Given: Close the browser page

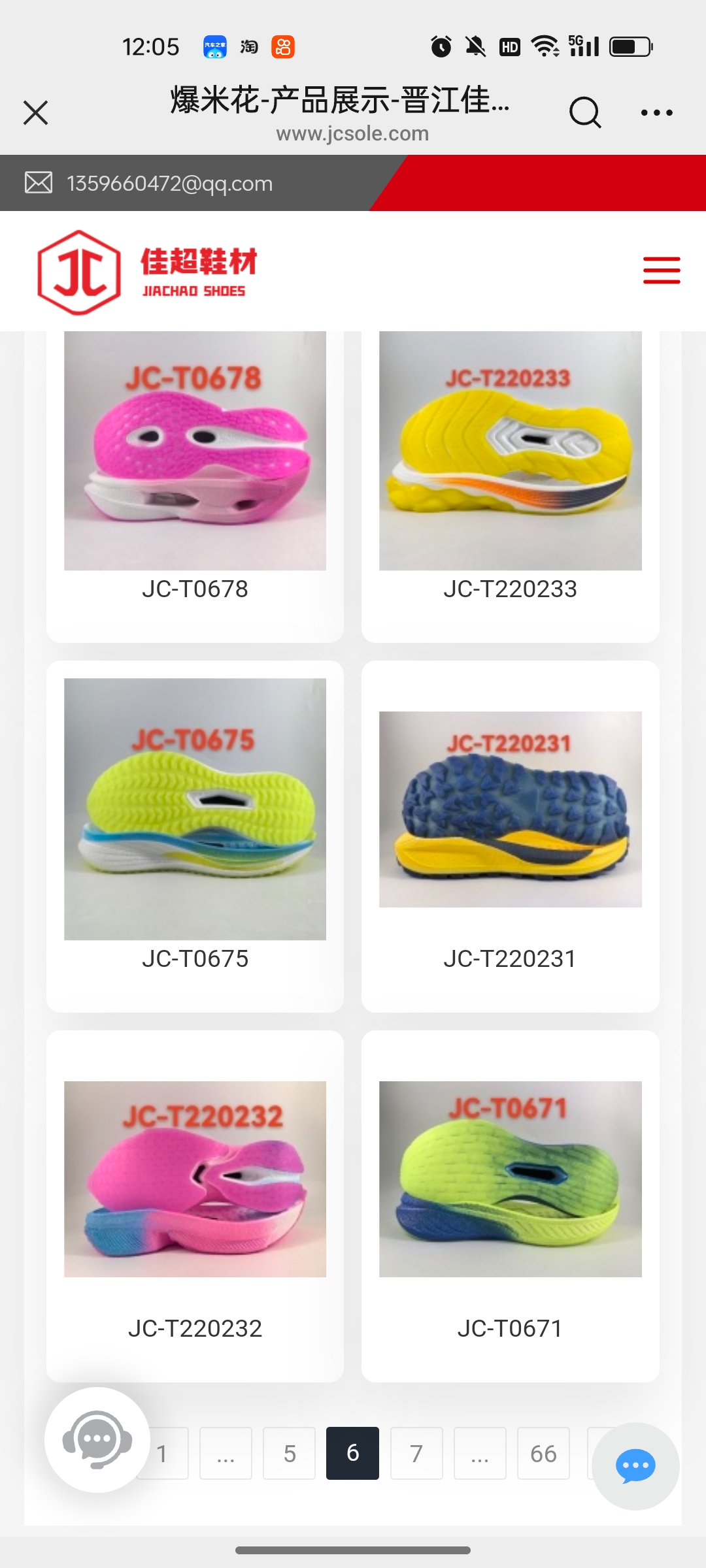Looking at the screenshot, I should tap(36, 112).
